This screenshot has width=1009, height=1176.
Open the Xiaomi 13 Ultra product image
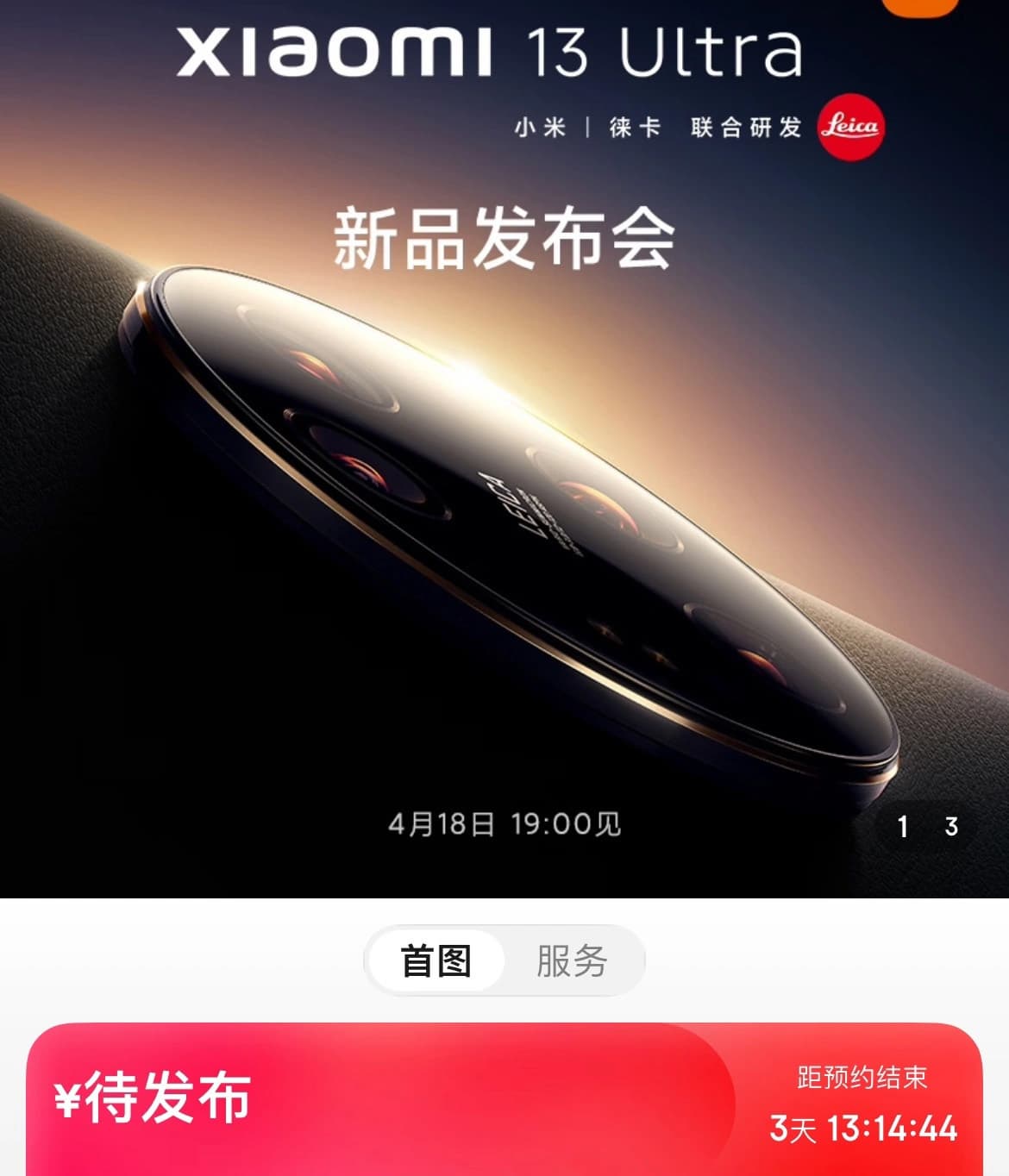coord(504,483)
